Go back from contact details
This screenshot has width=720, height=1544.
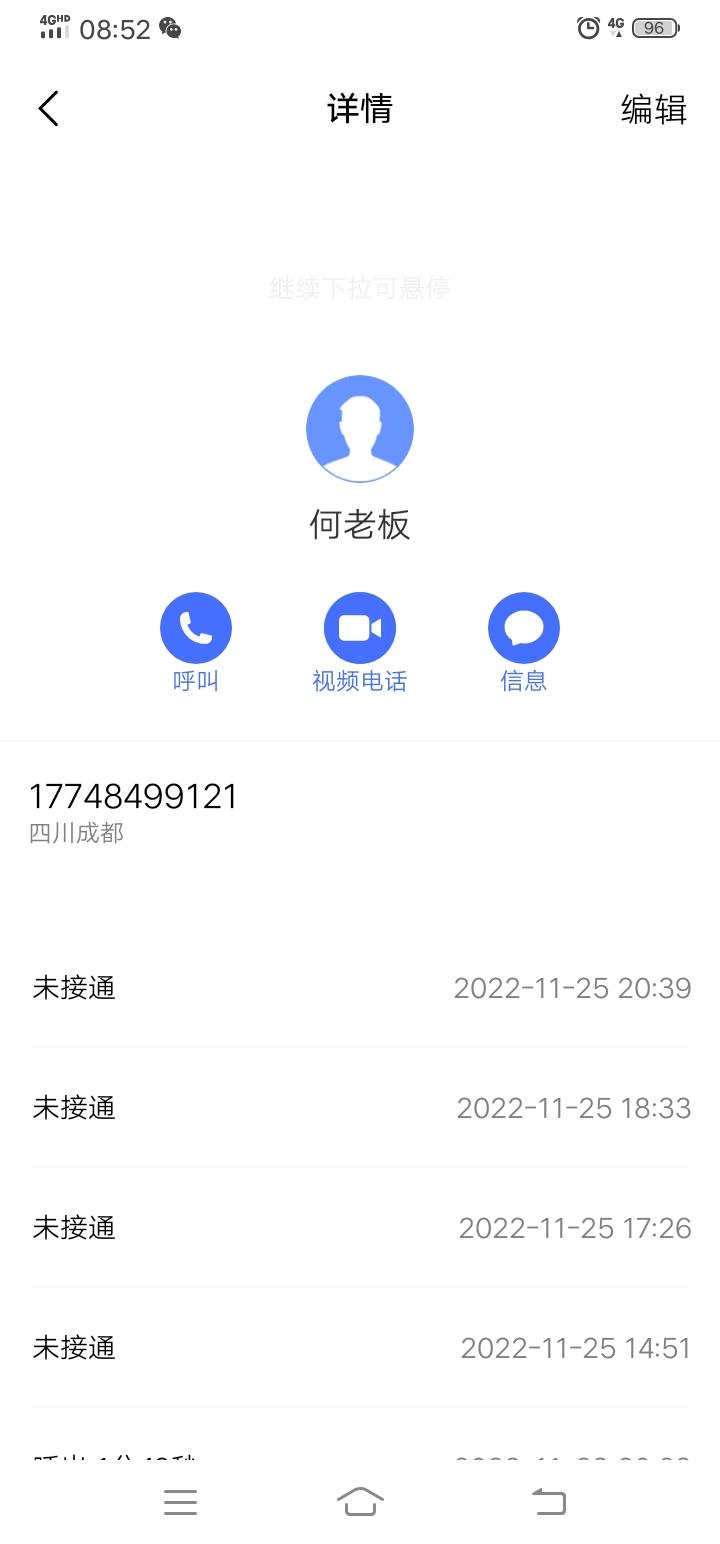click(48, 108)
